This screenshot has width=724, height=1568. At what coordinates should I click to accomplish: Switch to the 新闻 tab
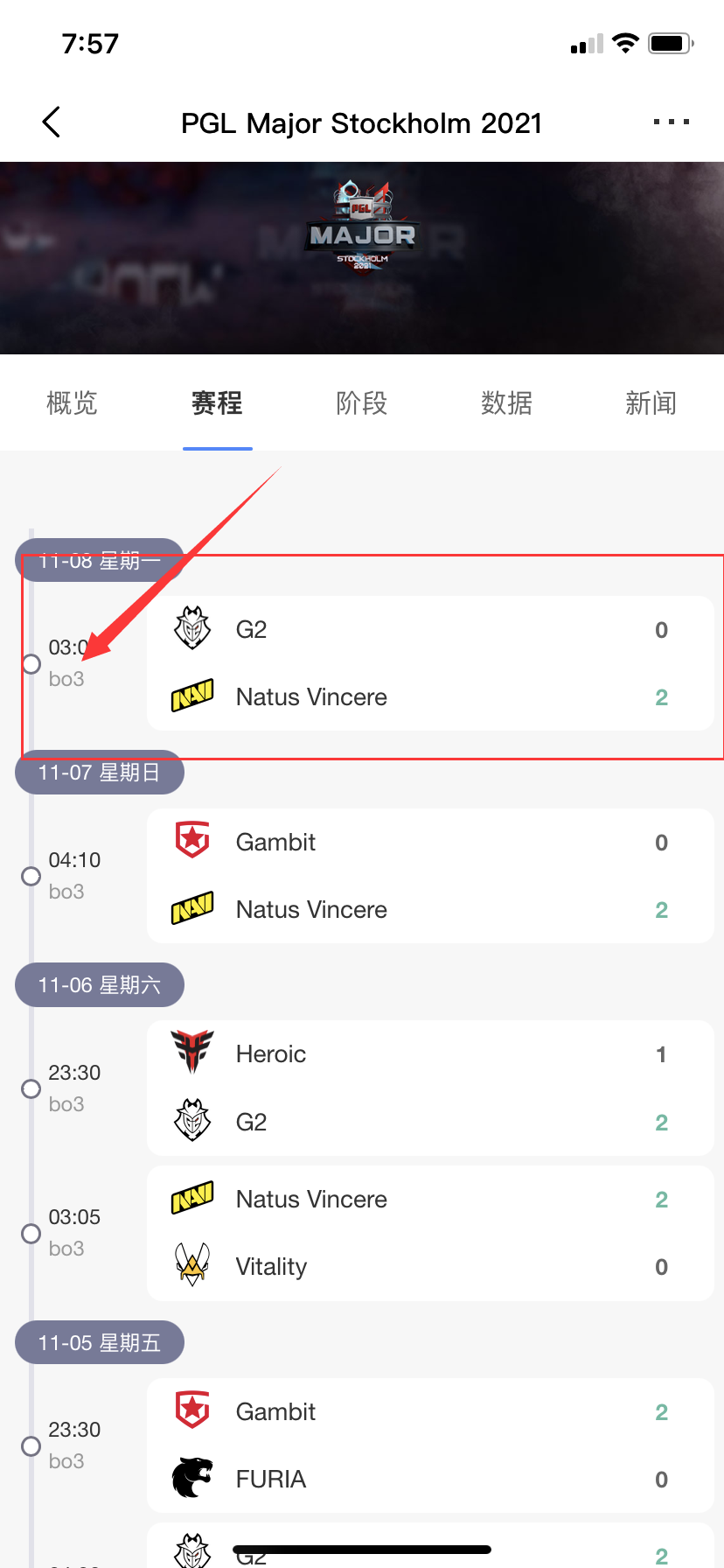(651, 403)
